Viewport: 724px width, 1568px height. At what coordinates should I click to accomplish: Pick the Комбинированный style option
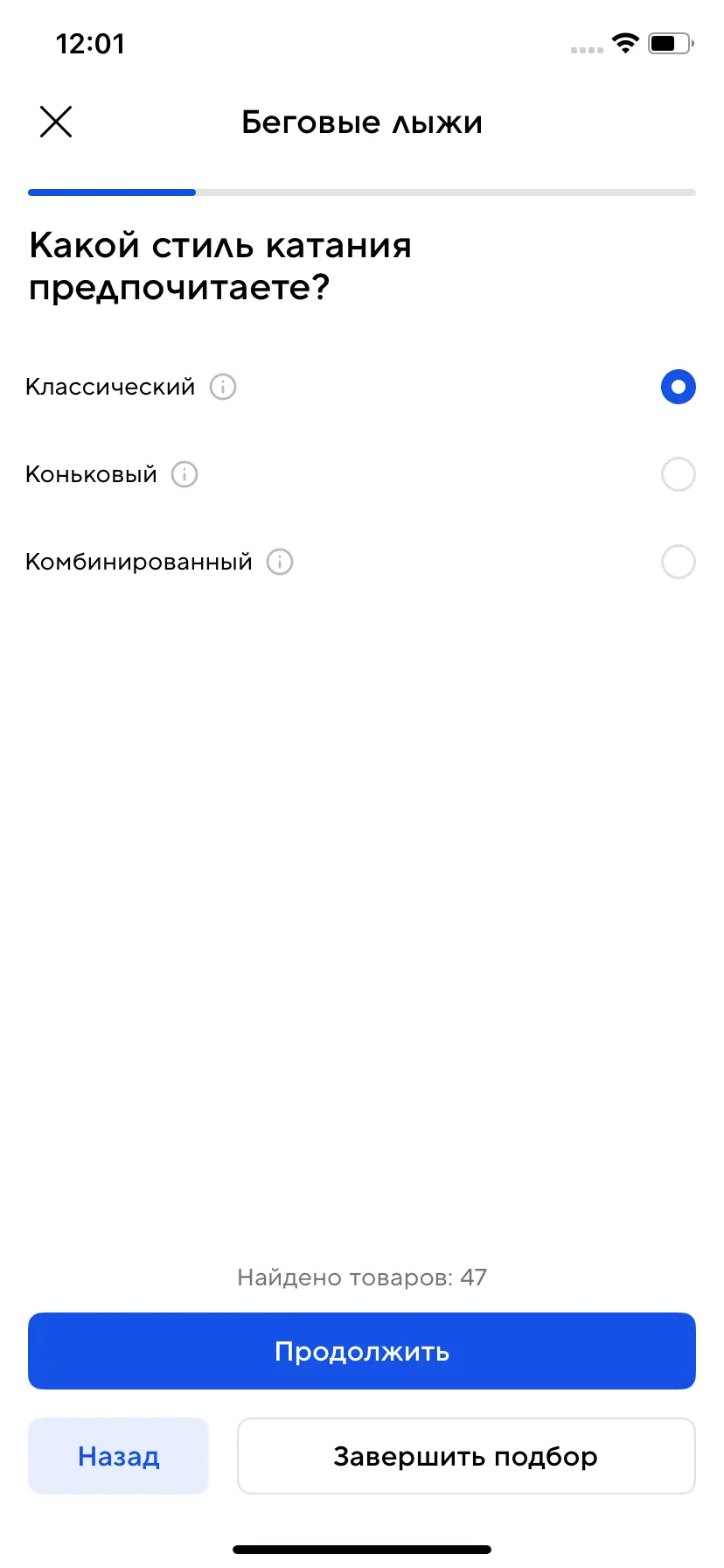point(678,562)
